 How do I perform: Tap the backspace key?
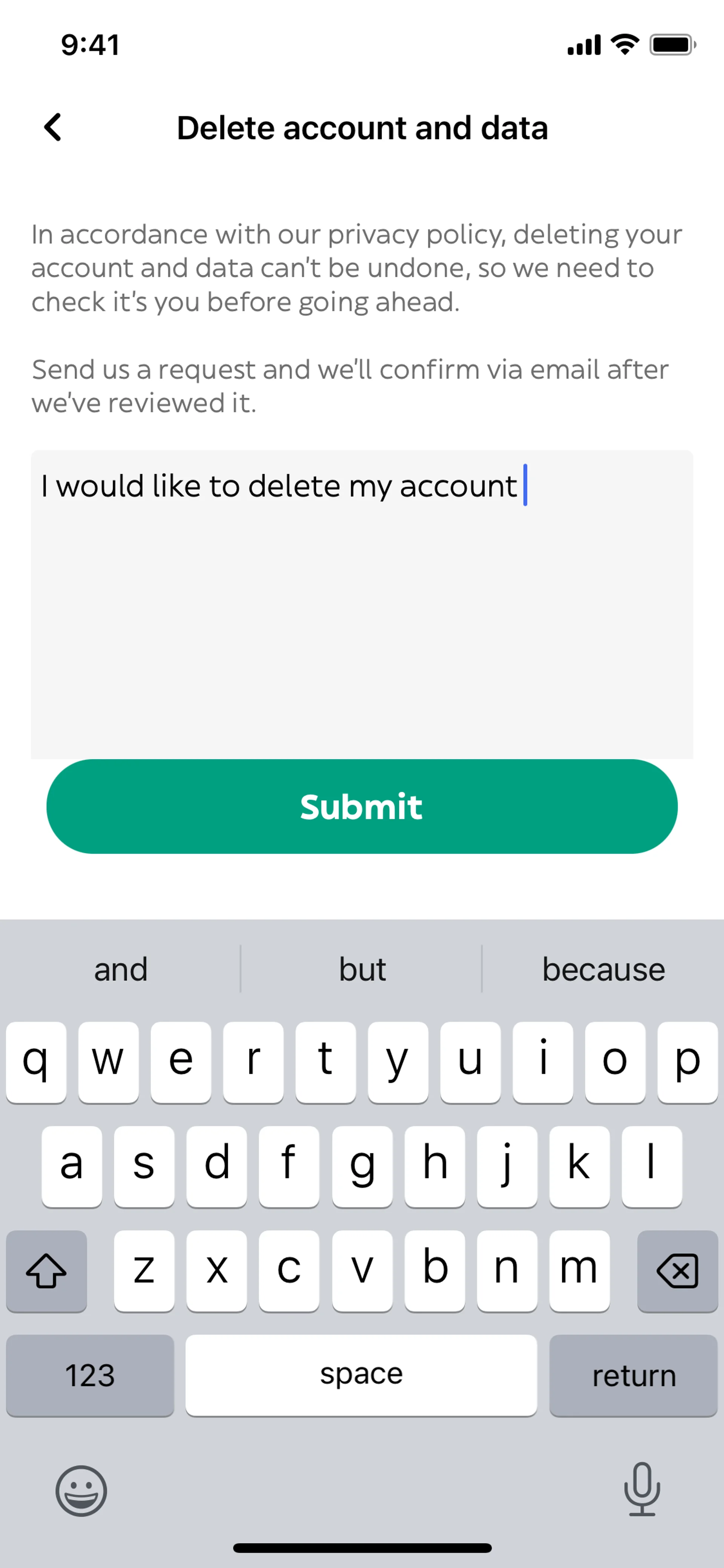676,1270
